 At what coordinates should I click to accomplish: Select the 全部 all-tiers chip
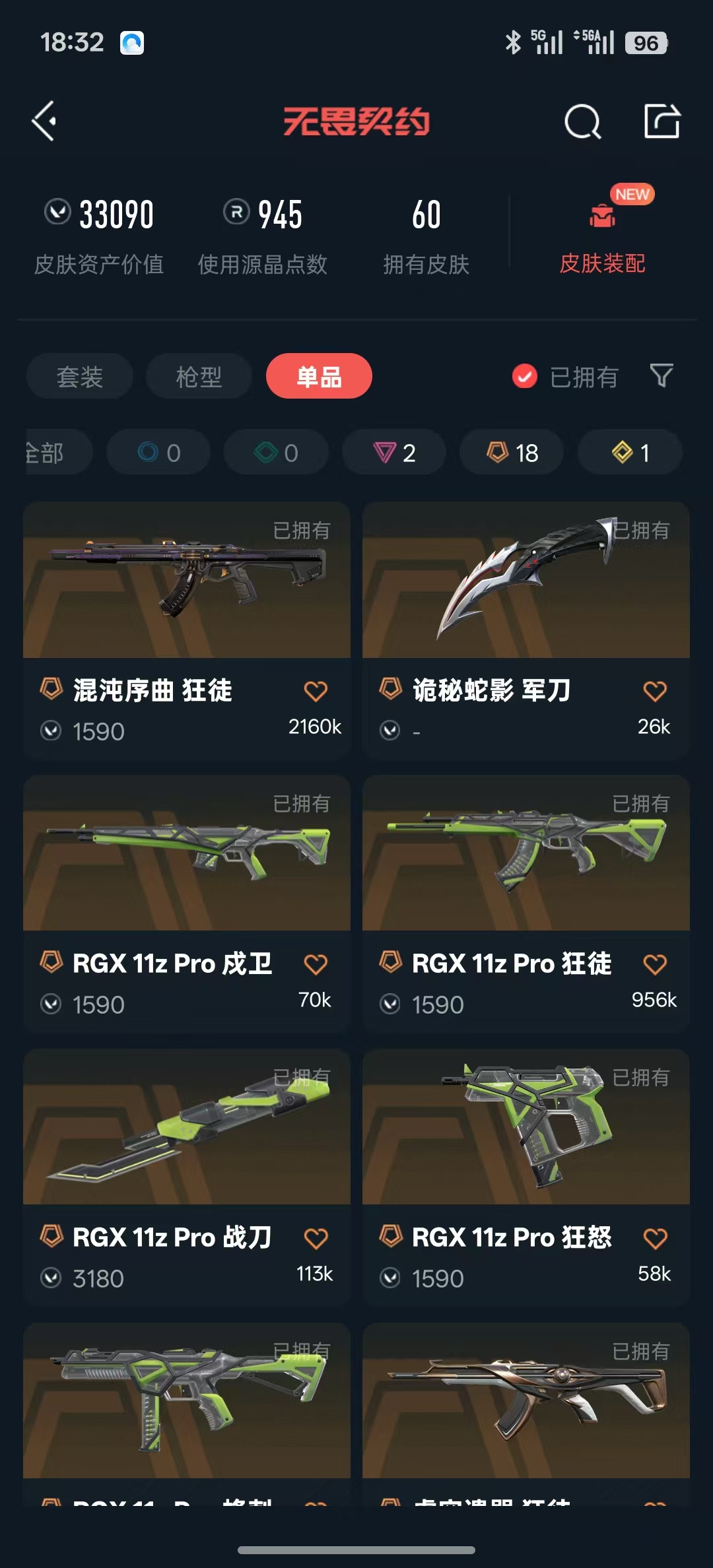pyautogui.click(x=58, y=453)
